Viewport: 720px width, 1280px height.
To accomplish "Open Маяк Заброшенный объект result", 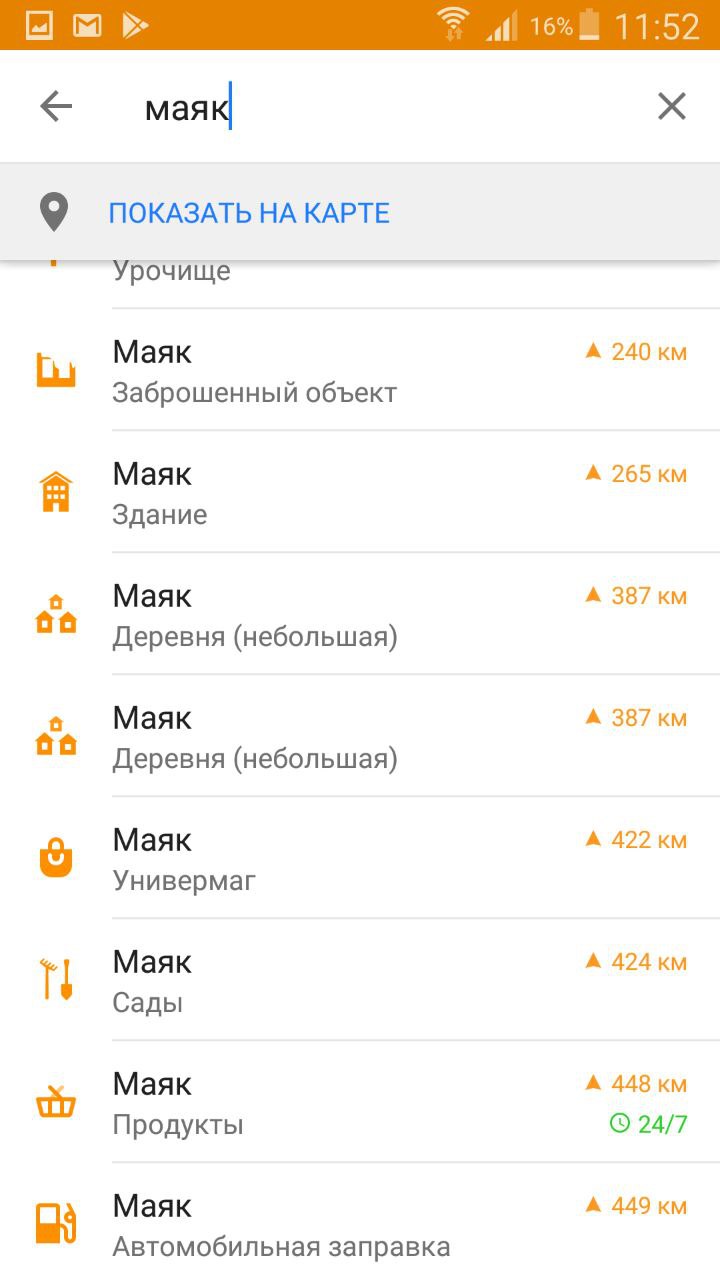I will click(x=360, y=370).
